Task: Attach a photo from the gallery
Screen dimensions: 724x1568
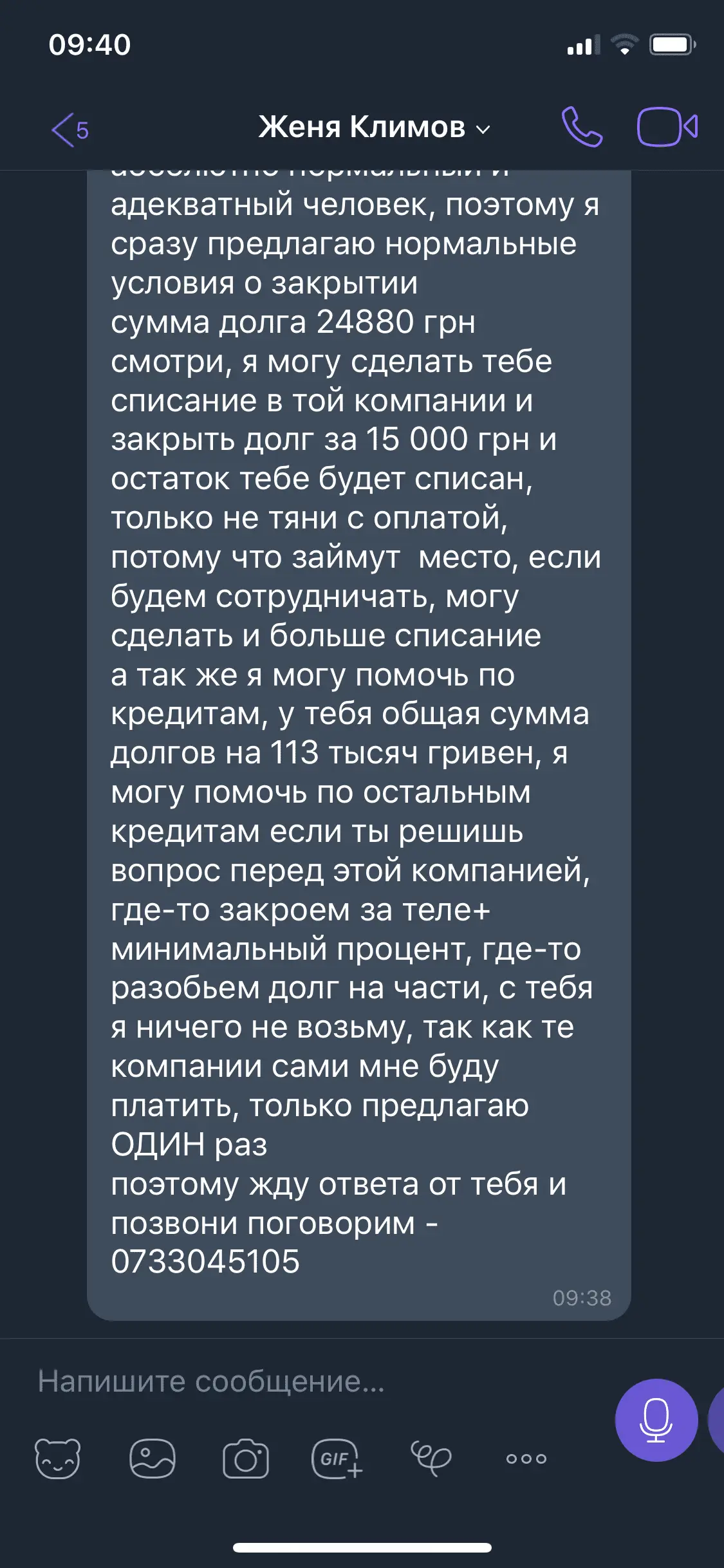Action: 152,1459
